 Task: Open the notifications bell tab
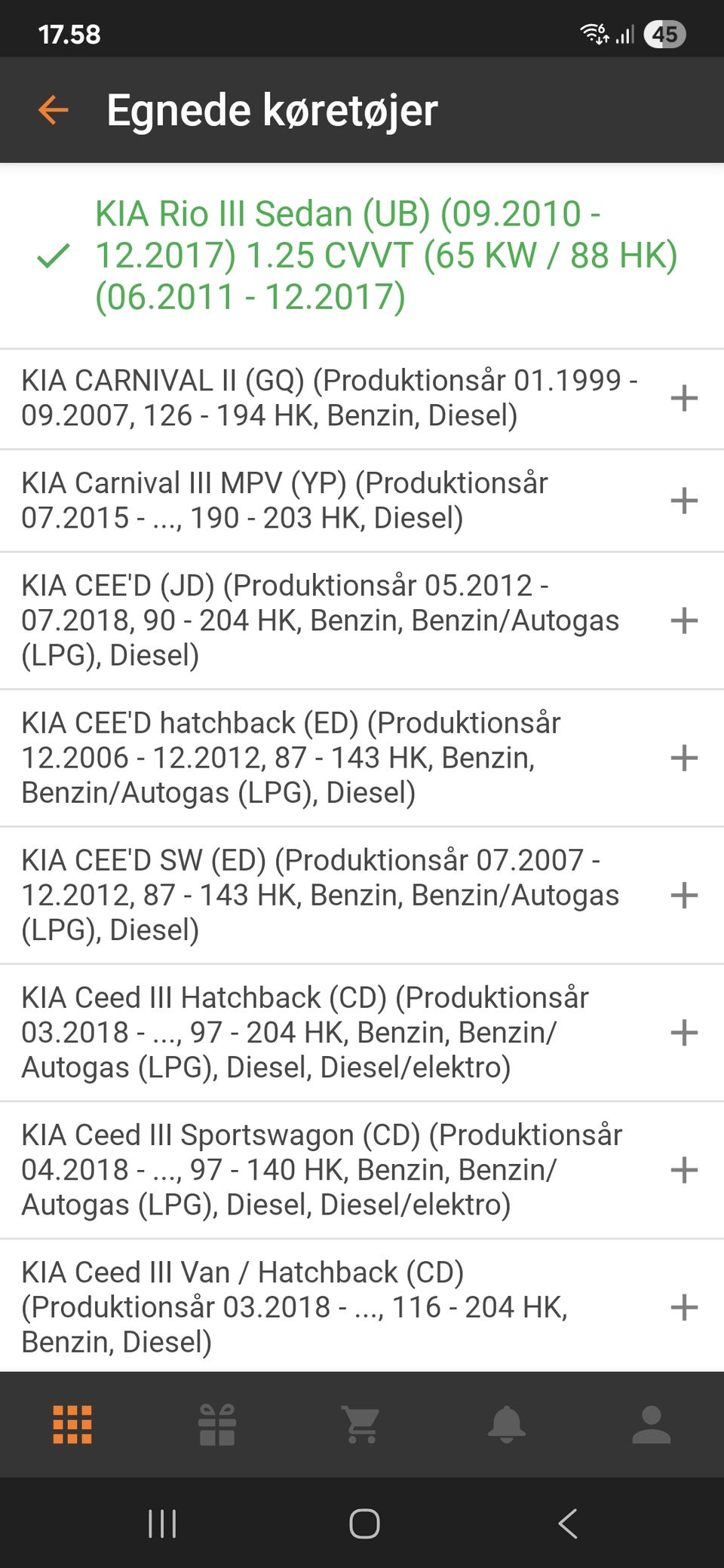click(x=506, y=1425)
